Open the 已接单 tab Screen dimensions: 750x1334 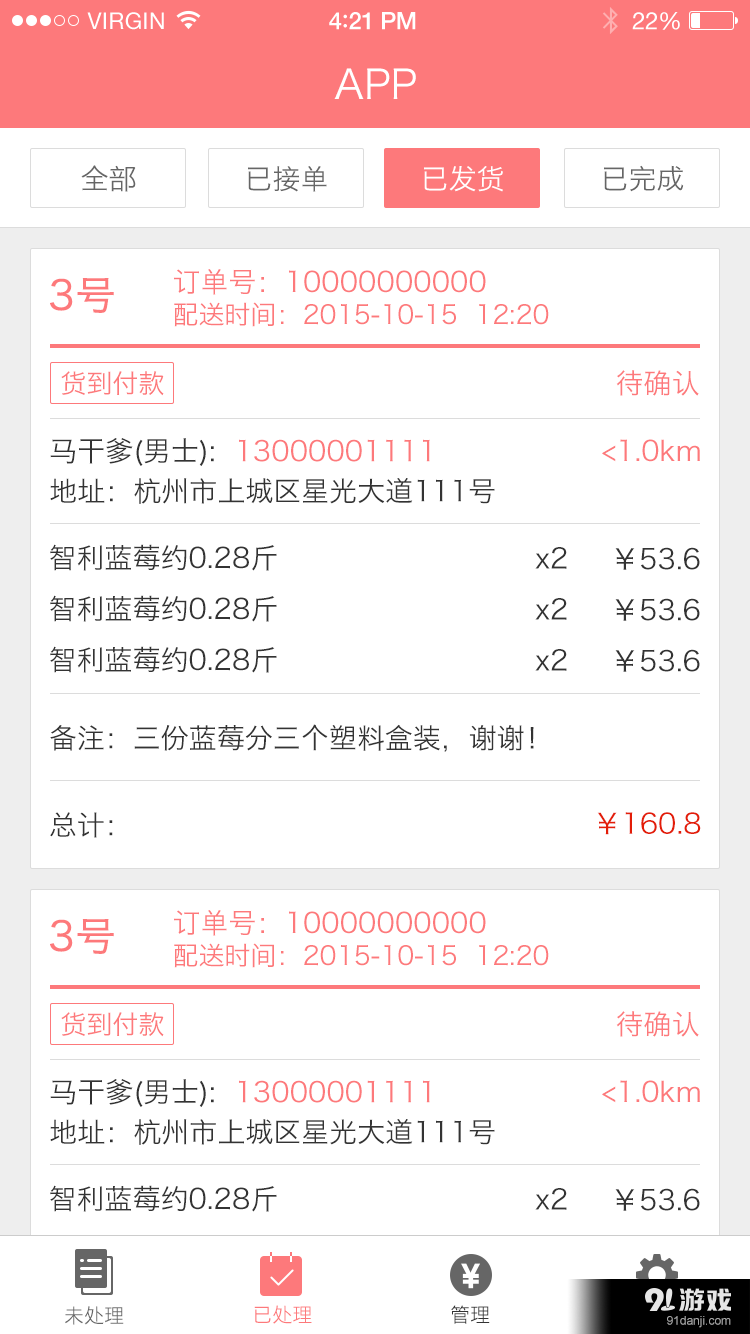pyautogui.click(x=285, y=177)
